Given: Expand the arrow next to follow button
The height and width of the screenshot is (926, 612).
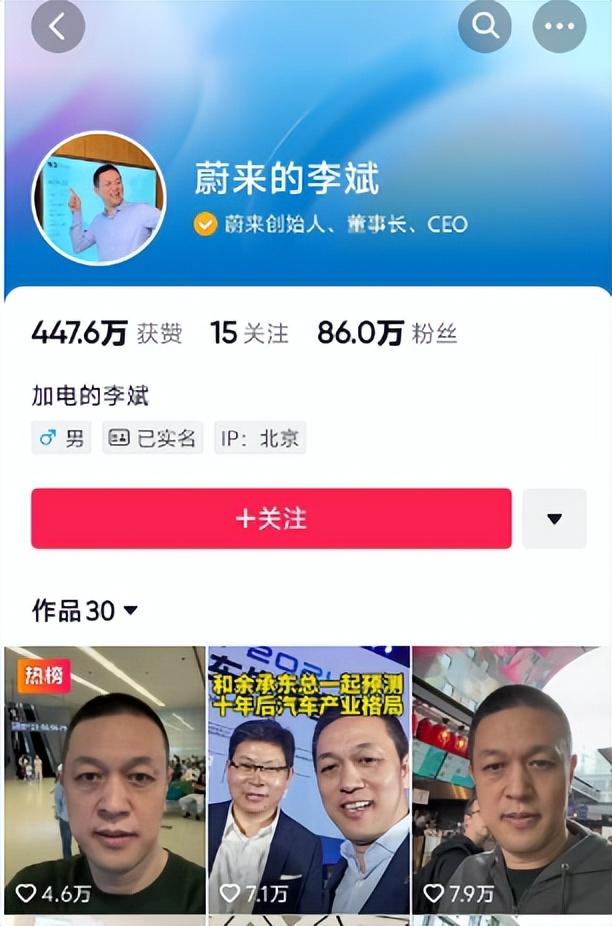Looking at the screenshot, I should click(x=554, y=518).
